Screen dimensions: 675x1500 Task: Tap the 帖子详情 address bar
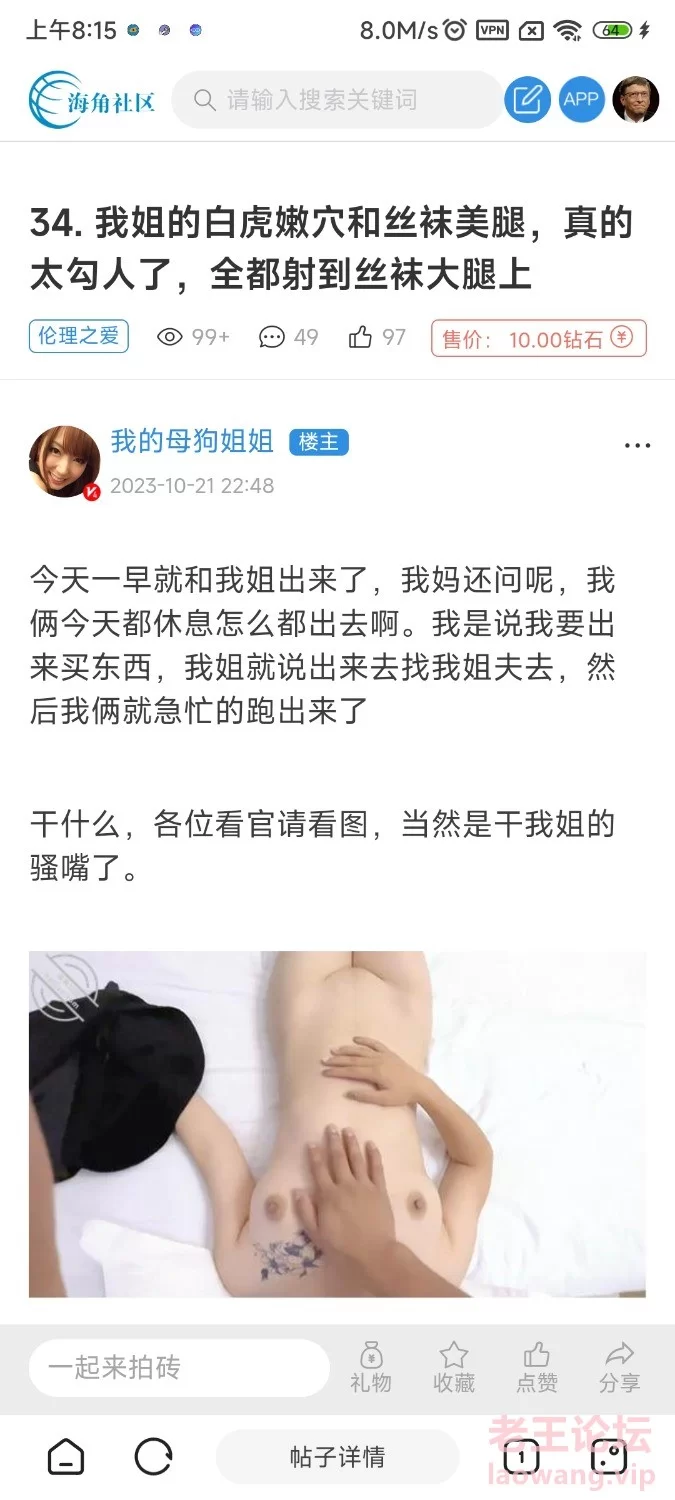coord(337,1457)
